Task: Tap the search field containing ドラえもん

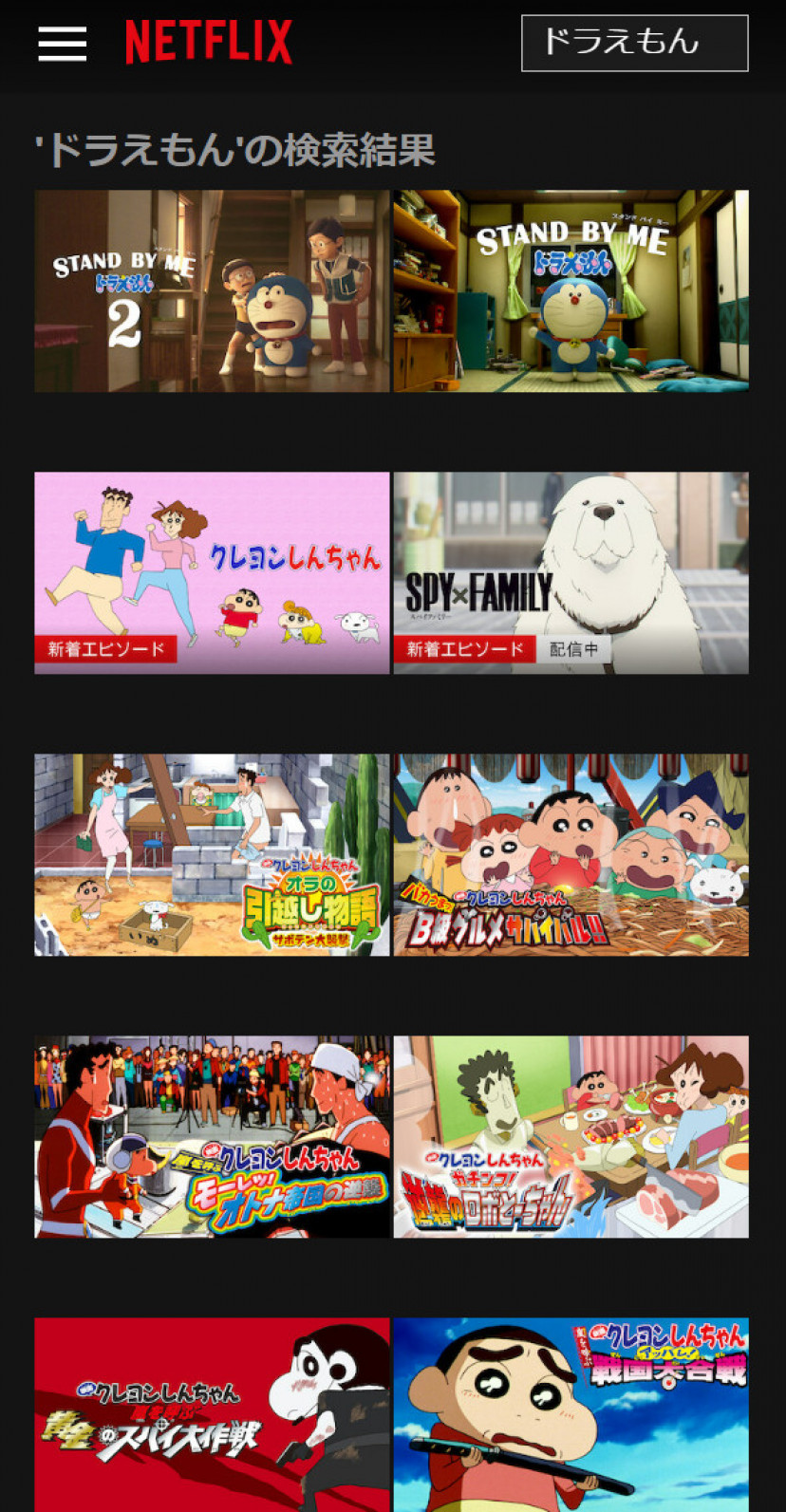Action: click(x=634, y=44)
